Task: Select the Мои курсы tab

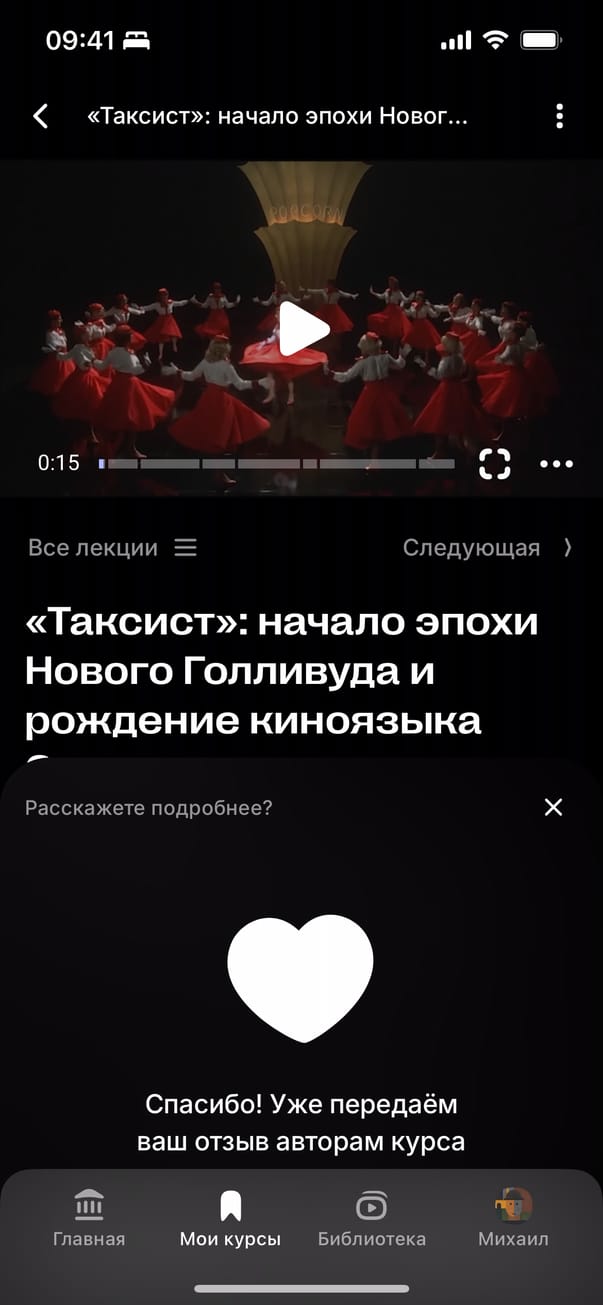Action: coord(230,1218)
